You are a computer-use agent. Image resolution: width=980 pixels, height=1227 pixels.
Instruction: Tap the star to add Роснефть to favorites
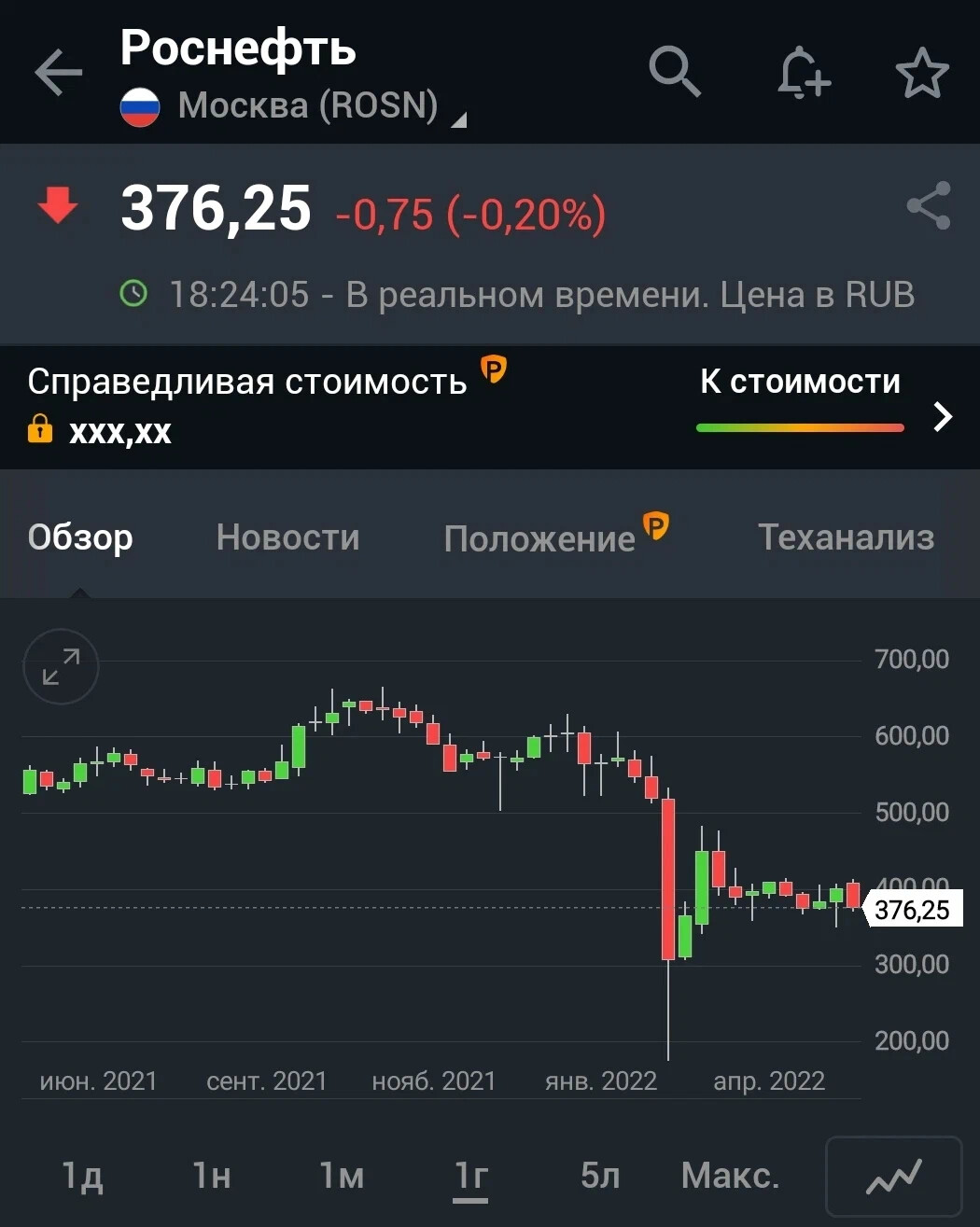pyautogui.click(x=921, y=72)
